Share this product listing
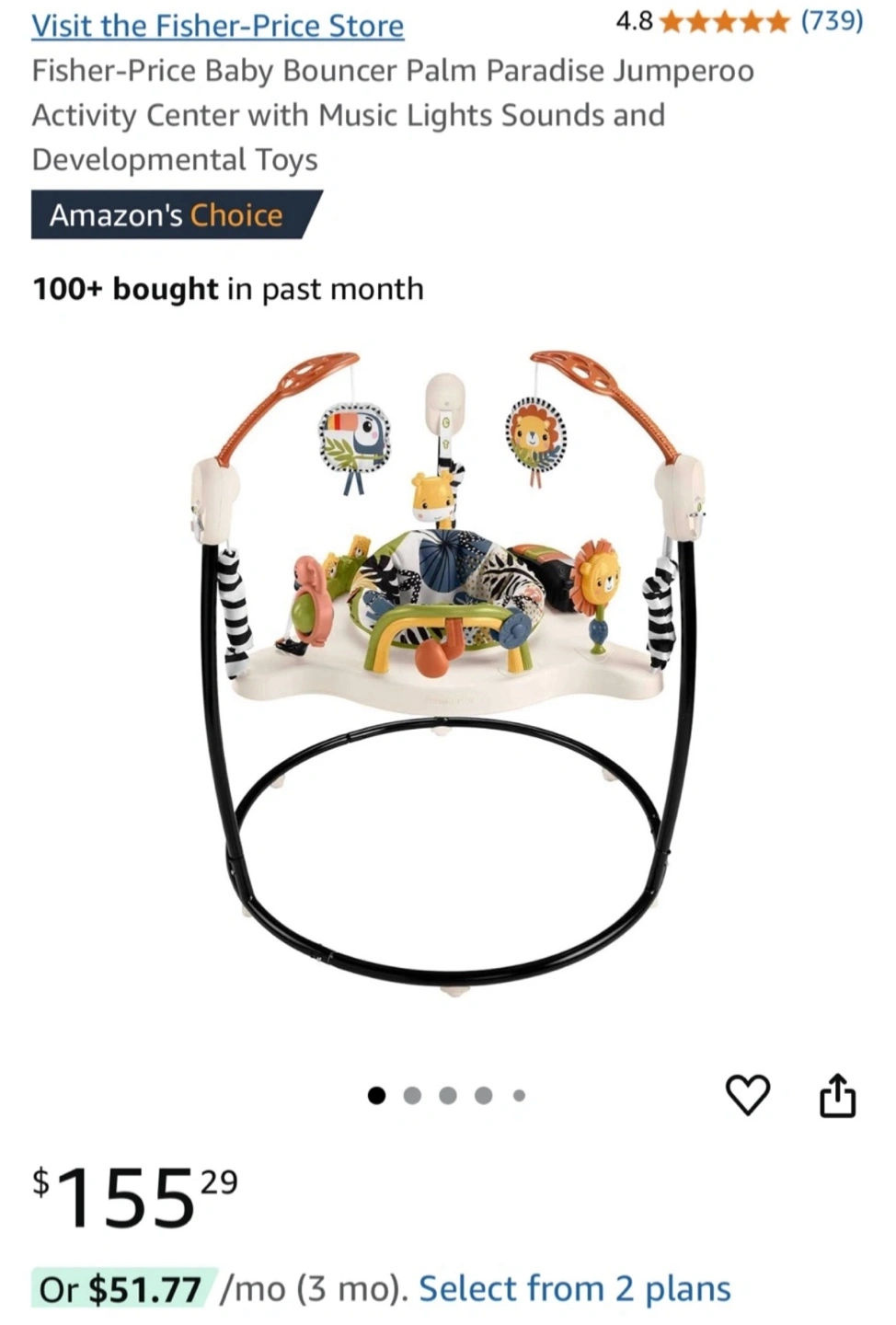Viewport: 896px width, 1325px height. (836, 1095)
